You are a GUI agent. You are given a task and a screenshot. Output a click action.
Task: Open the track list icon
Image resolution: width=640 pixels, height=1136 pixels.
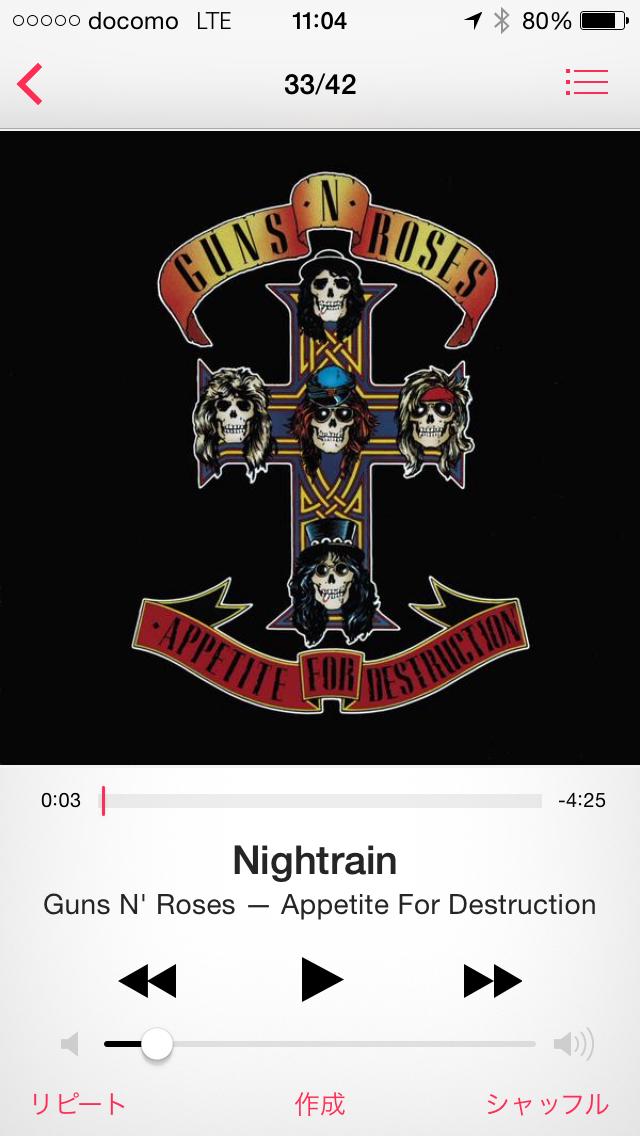pos(586,82)
